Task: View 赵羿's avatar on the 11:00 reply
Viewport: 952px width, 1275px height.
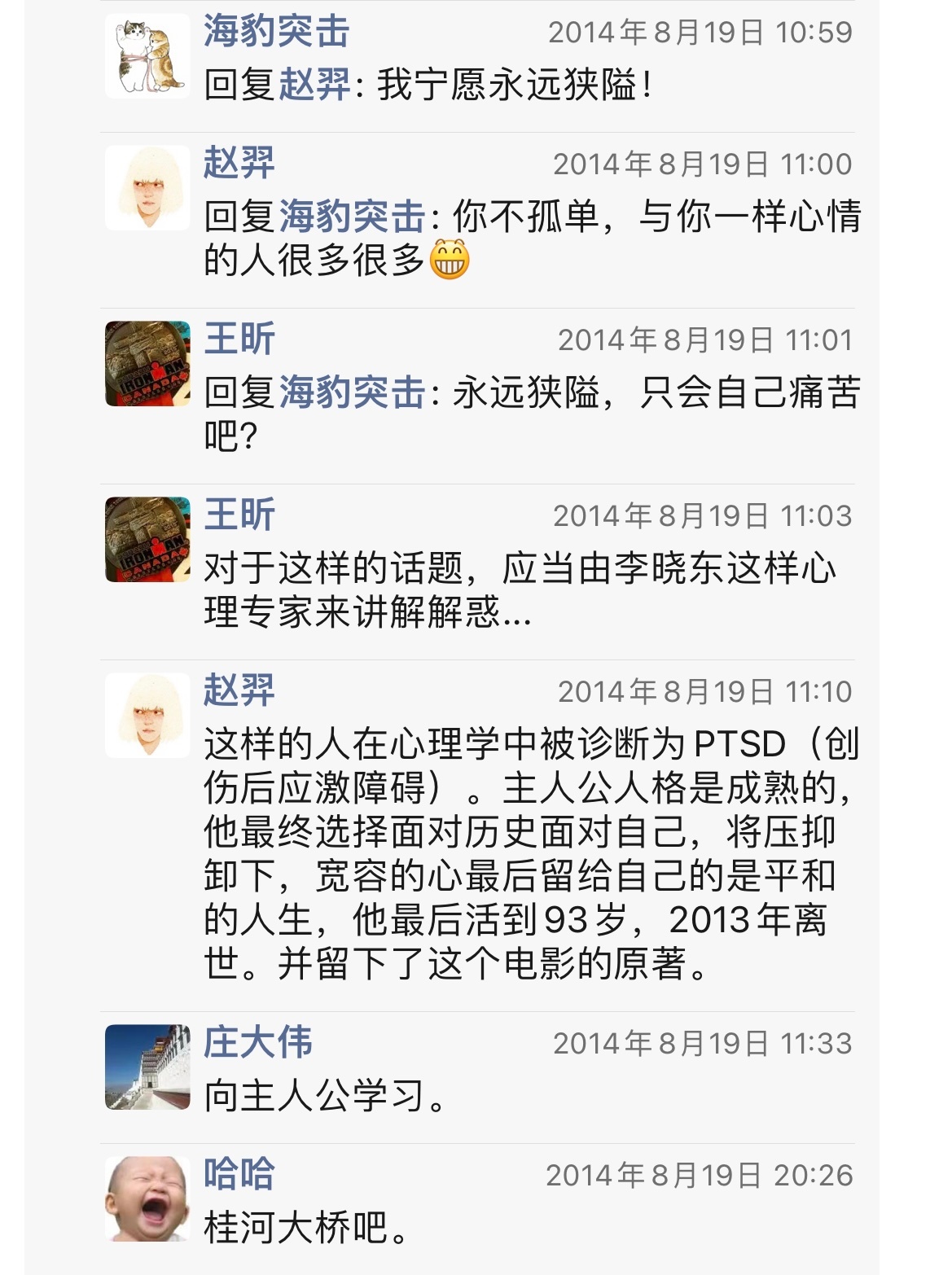Action: pyautogui.click(x=147, y=188)
